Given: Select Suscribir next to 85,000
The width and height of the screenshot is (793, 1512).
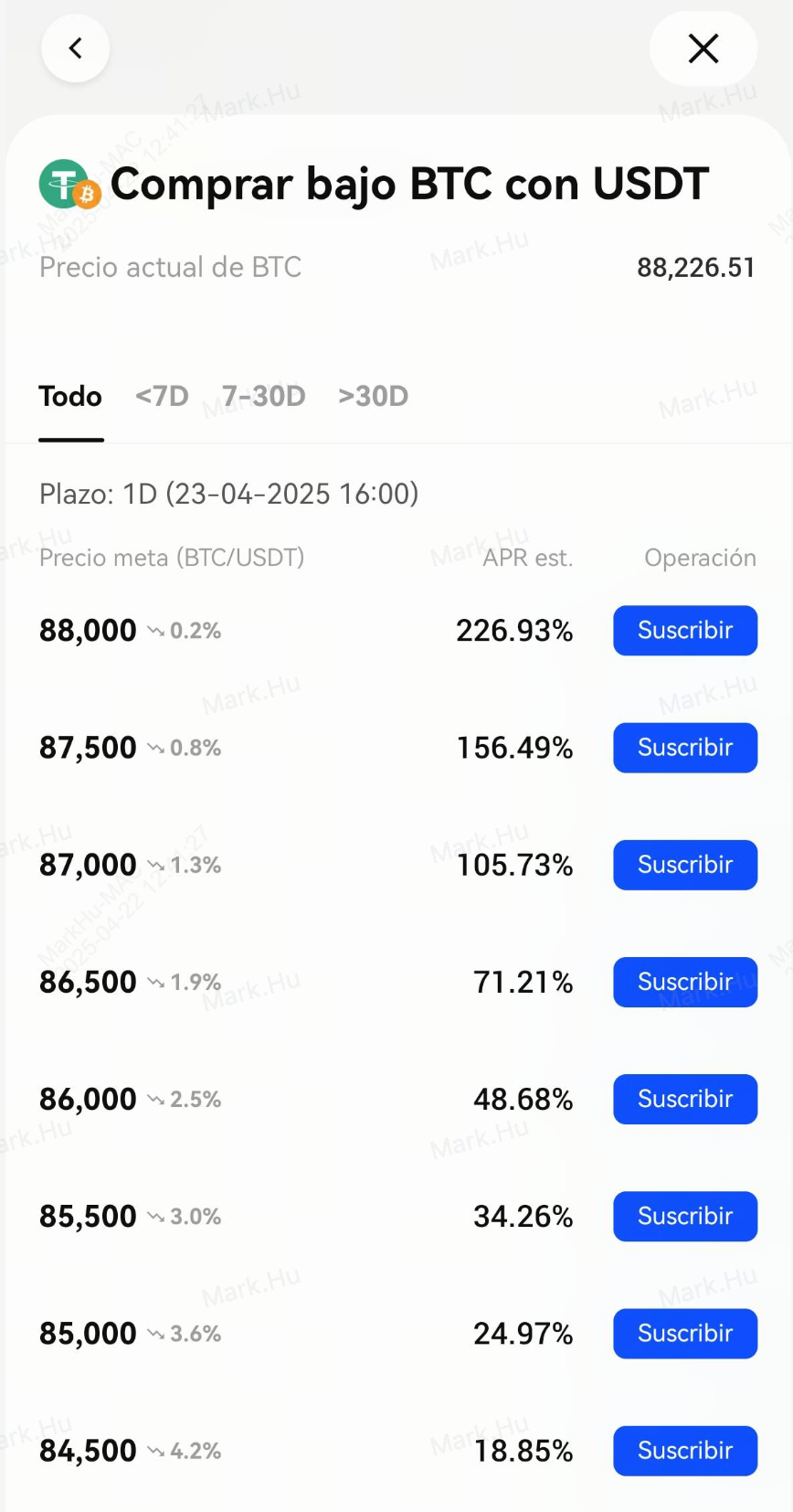Looking at the screenshot, I should click(x=685, y=1333).
